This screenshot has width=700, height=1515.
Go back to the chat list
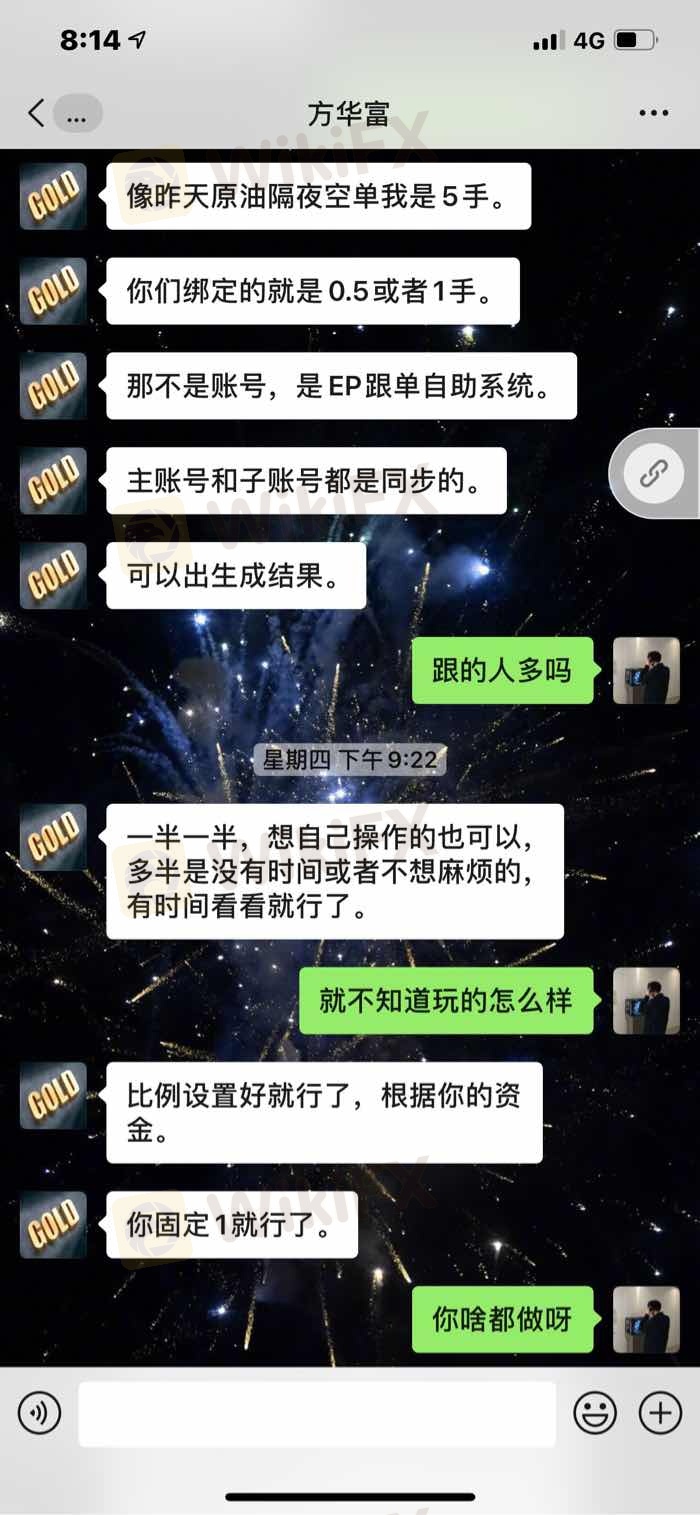coord(36,113)
